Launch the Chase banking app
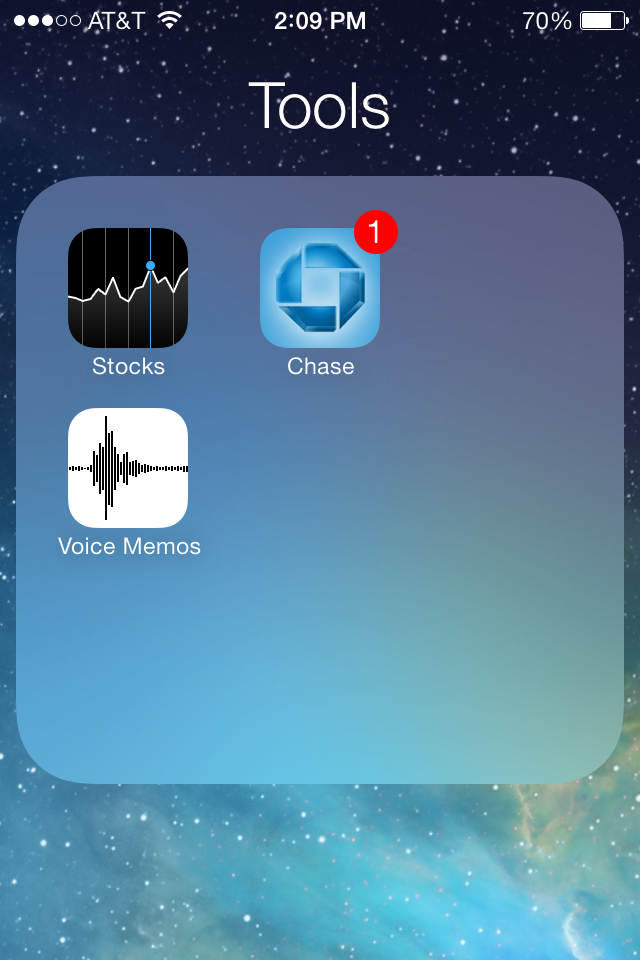The height and width of the screenshot is (960, 640). 320,288
